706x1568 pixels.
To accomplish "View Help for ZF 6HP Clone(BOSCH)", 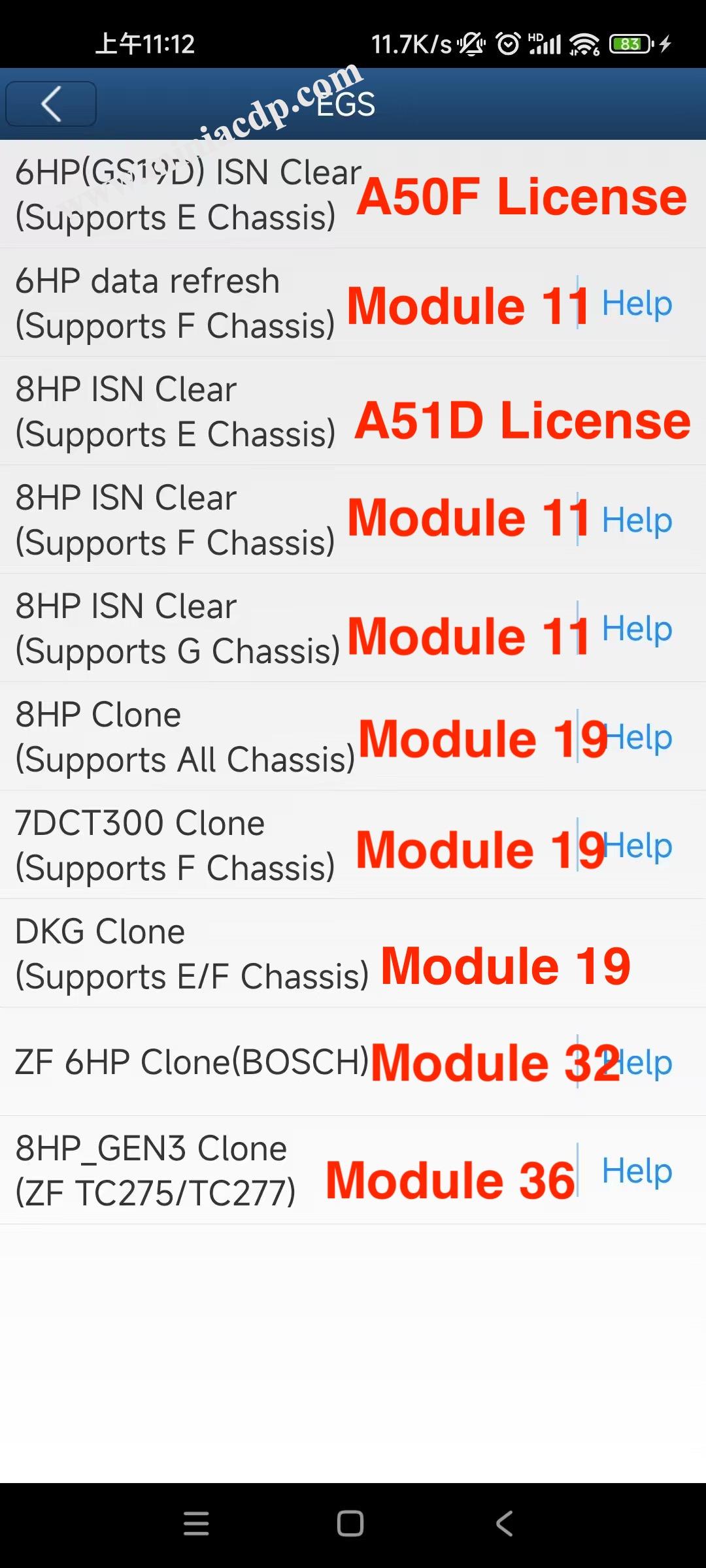I will [644, 1062].
